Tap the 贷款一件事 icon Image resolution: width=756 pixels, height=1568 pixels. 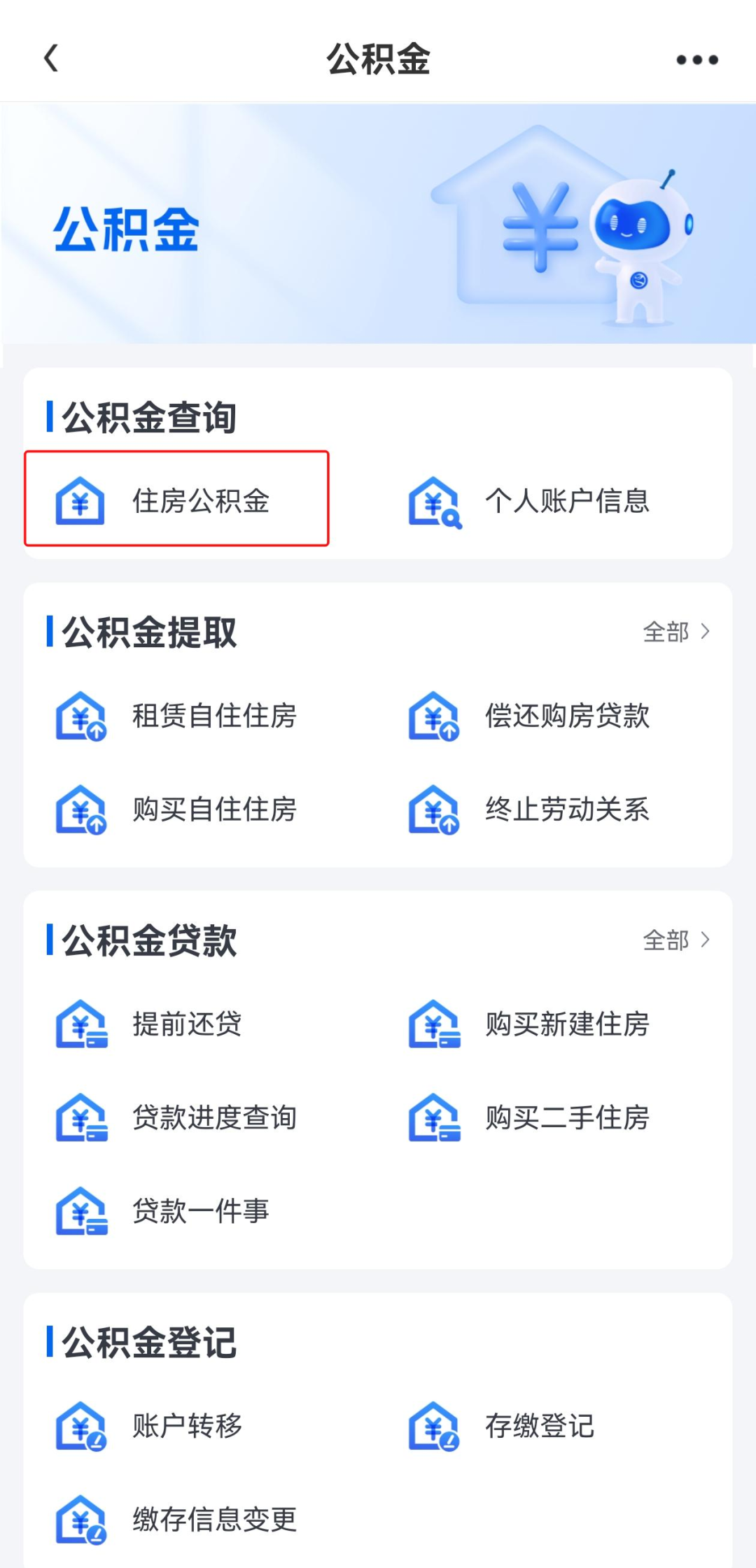click(x=79, y=1212)
